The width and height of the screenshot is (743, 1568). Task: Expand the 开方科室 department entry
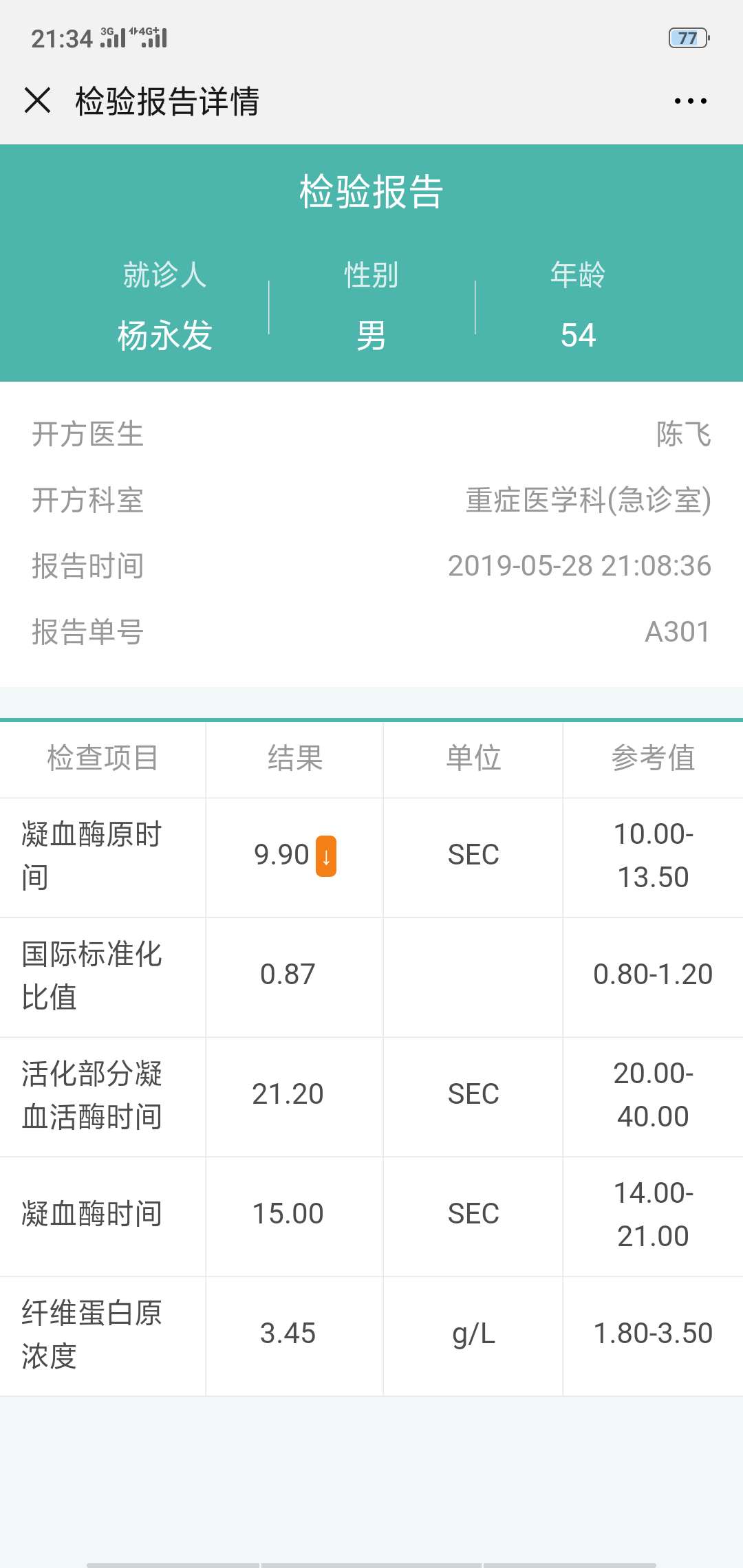(x=371, y=502)
